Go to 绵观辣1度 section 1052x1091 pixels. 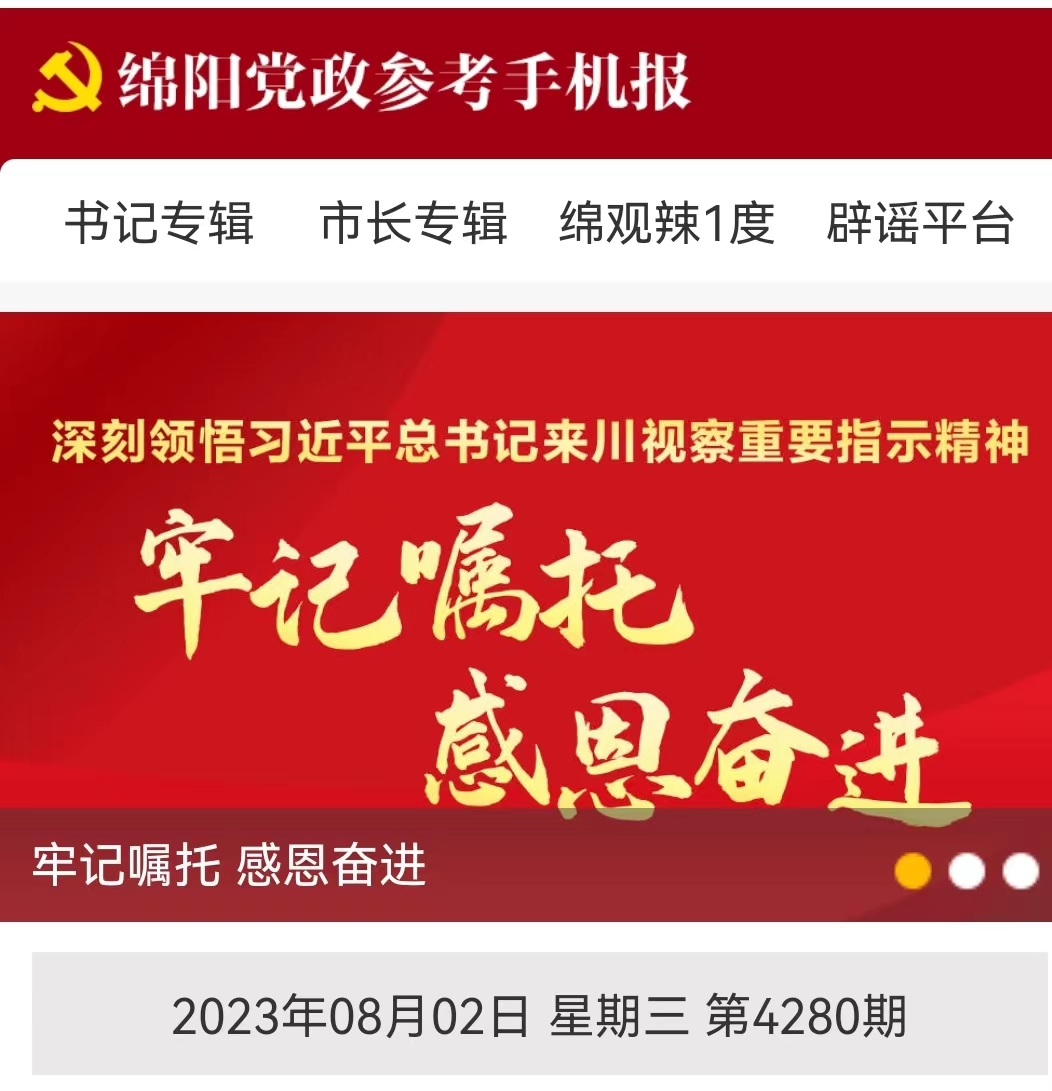667,223
